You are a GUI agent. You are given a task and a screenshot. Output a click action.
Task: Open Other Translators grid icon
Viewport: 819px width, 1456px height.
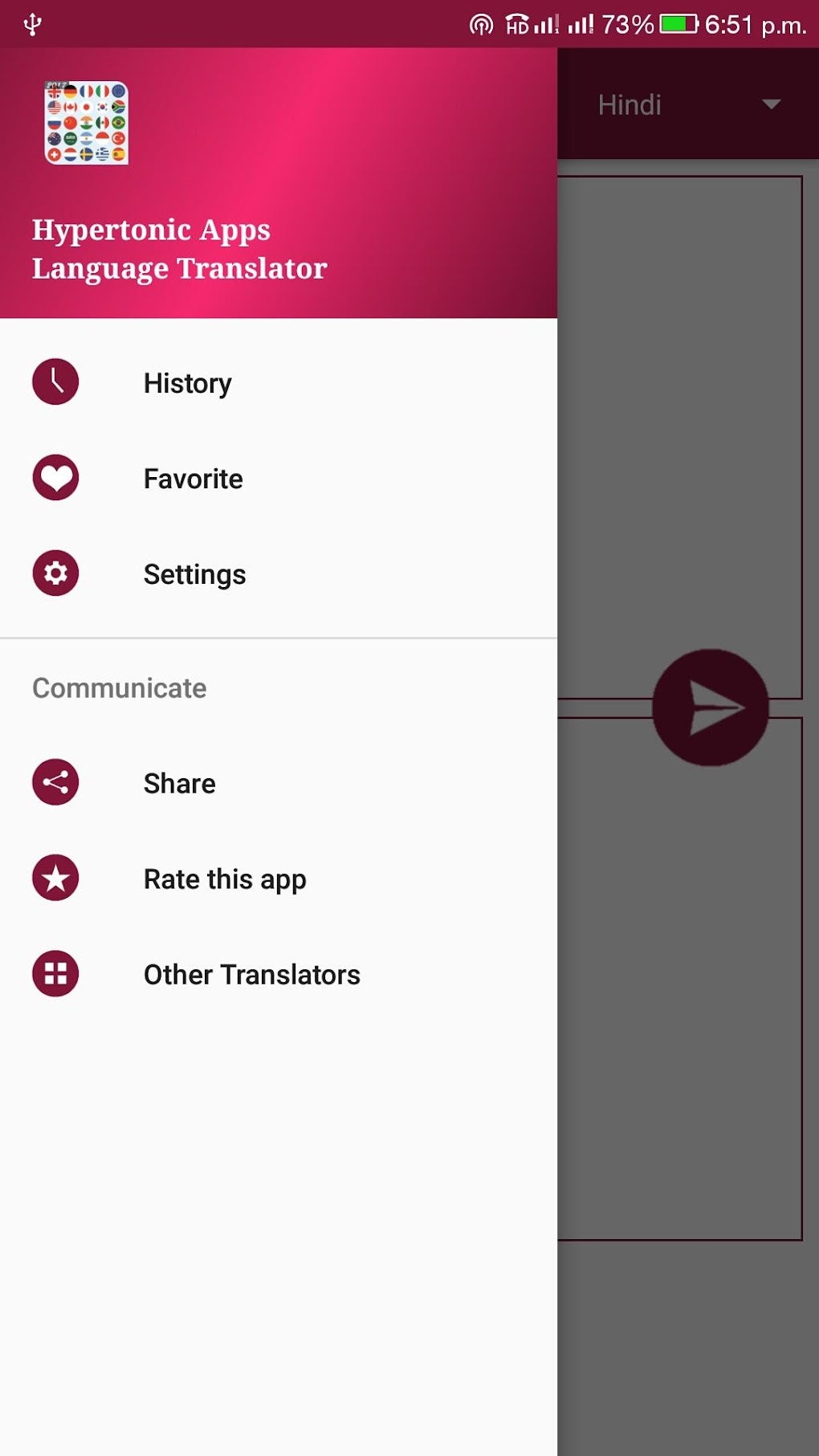pyautogui.click(x=55, y=974)
